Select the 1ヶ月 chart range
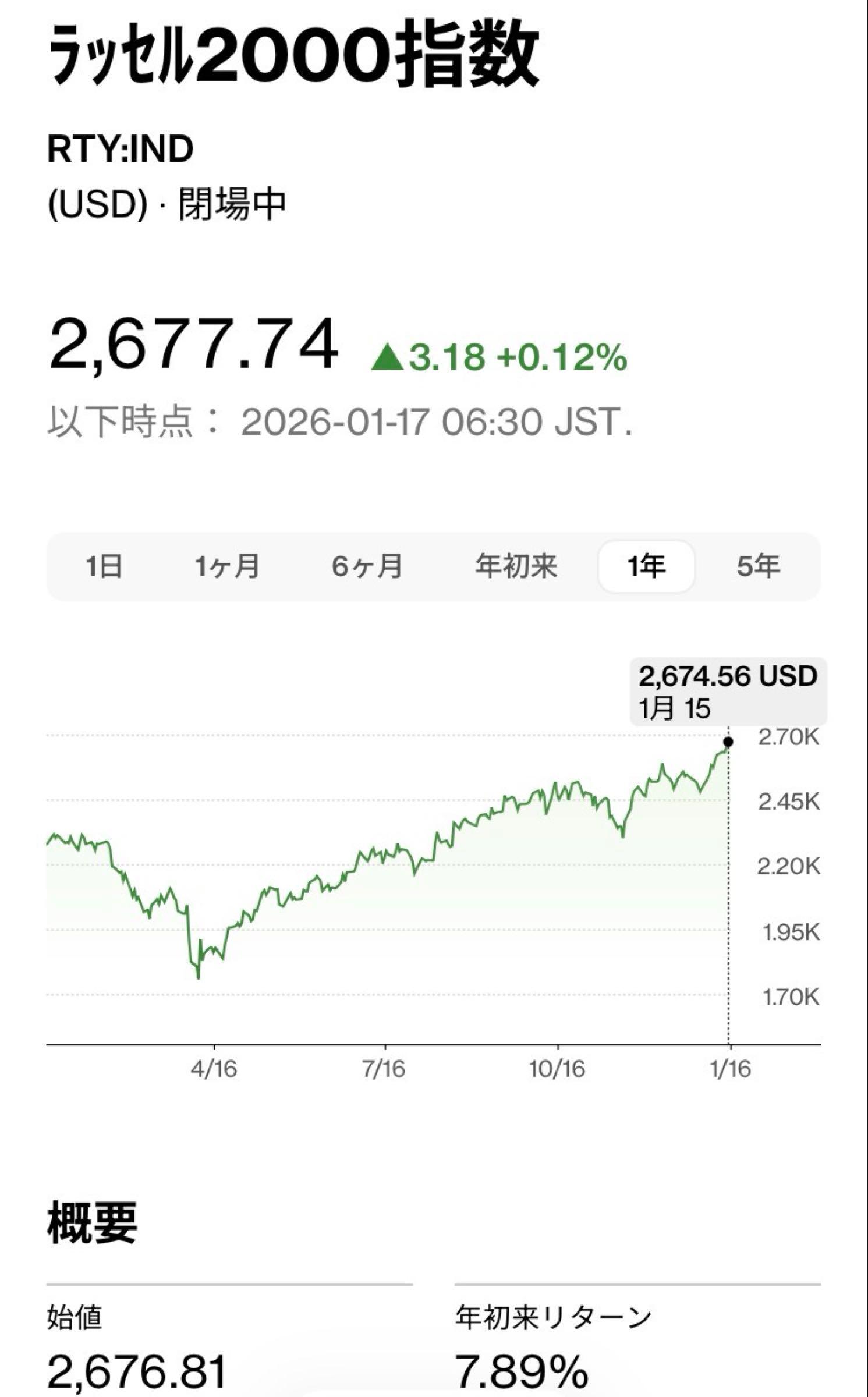 227,566
